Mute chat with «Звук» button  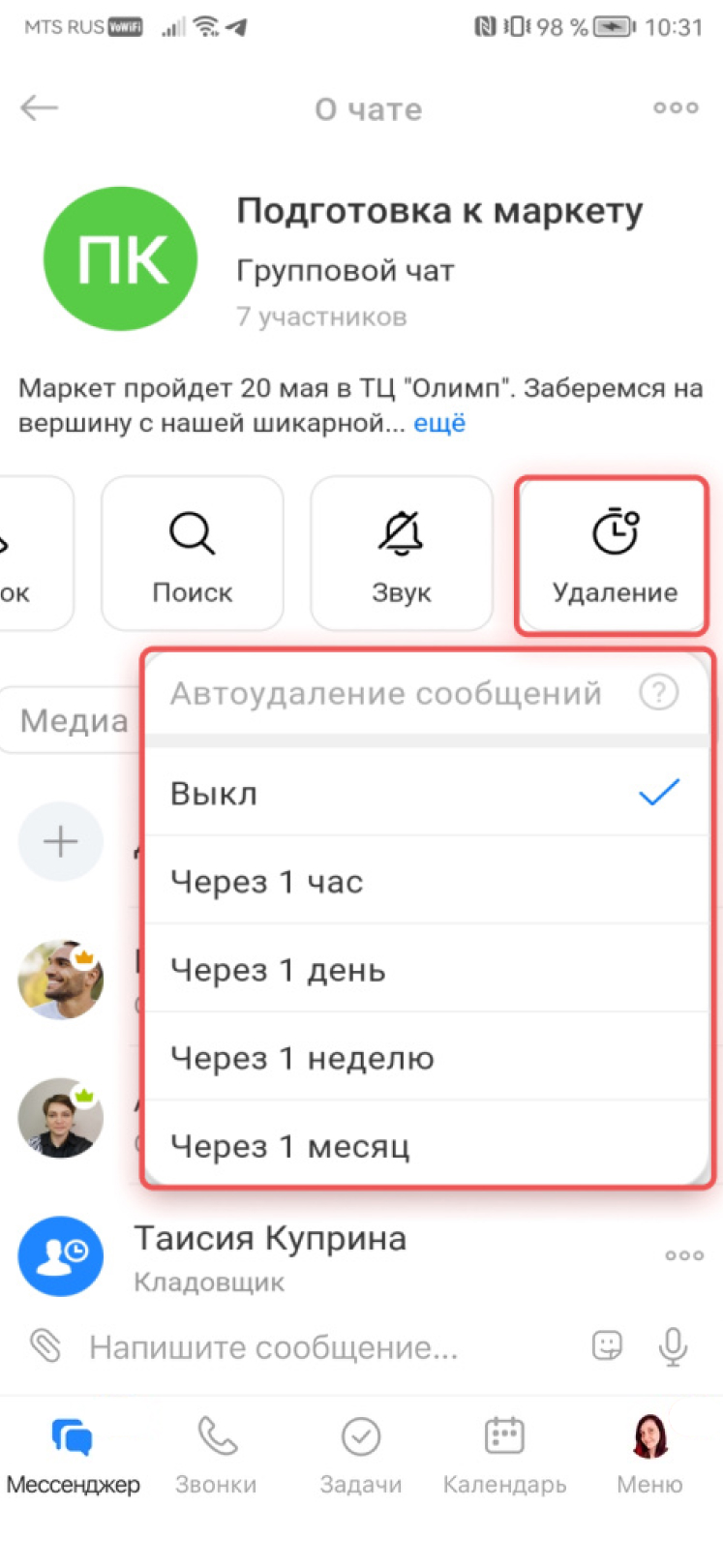(x=401, y=555)
